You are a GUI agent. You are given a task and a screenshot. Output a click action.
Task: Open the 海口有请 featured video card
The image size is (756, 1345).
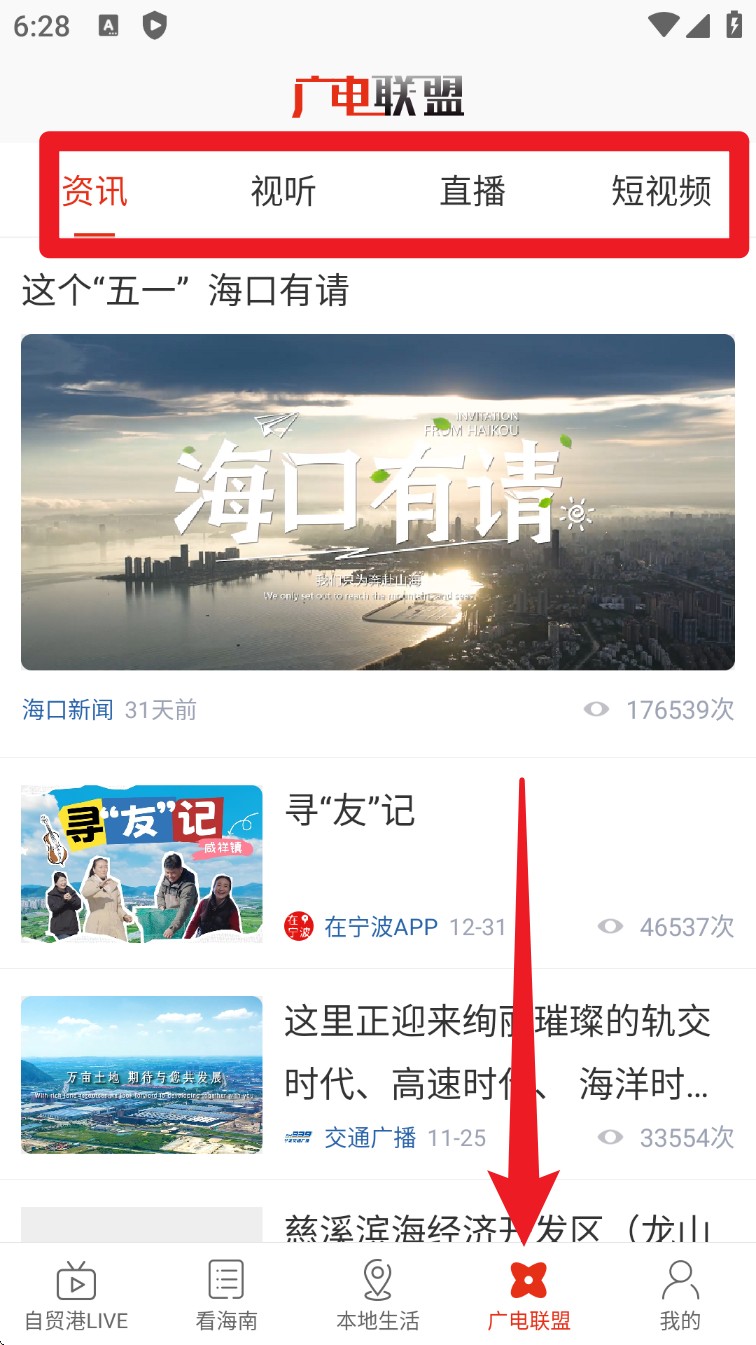377,501
